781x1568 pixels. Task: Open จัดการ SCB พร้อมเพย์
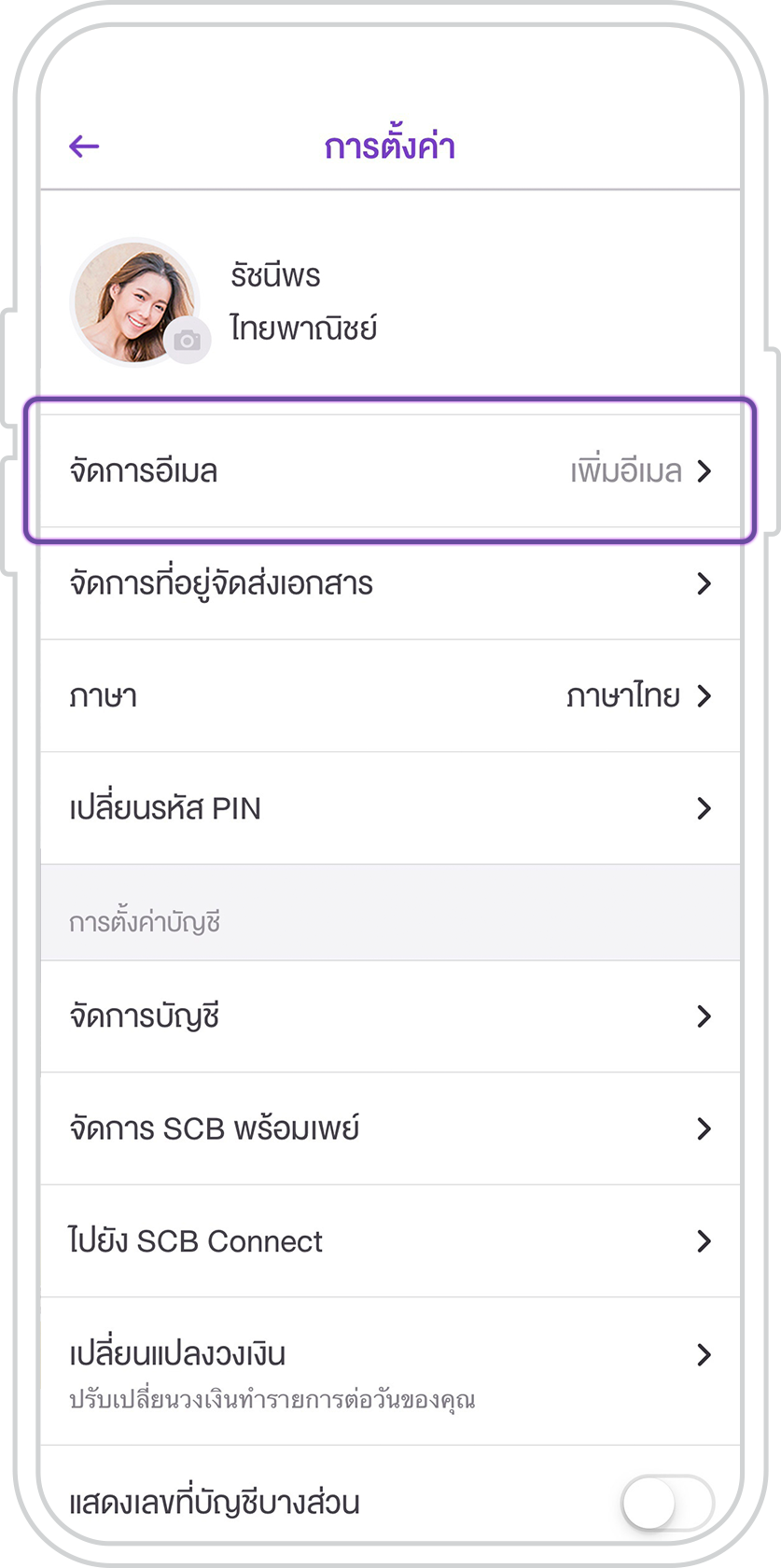click(390, 1128)
